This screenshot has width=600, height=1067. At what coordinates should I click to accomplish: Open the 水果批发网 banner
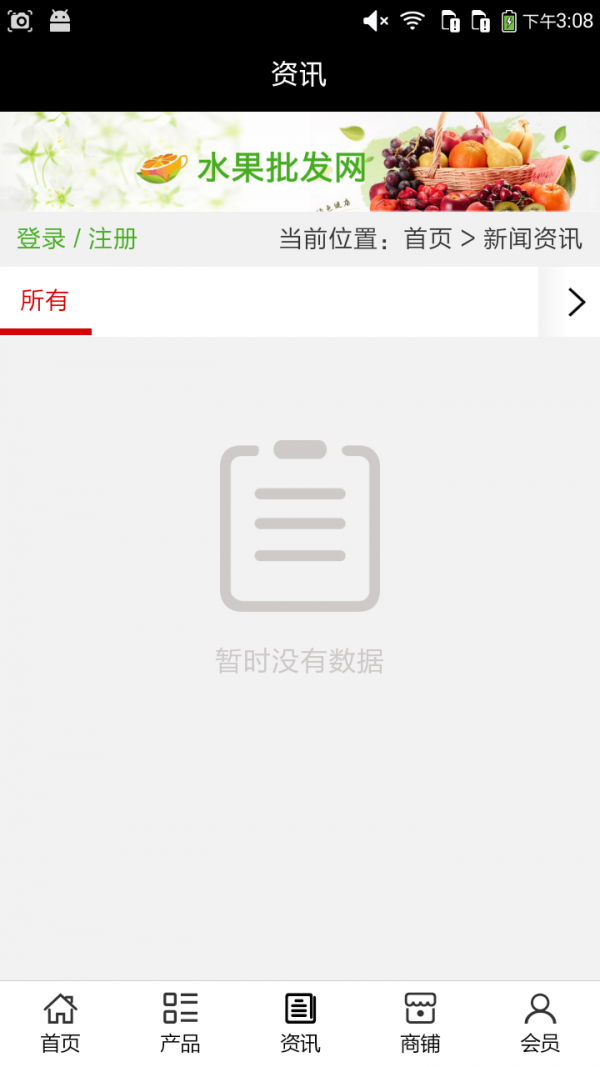(300, 162)
